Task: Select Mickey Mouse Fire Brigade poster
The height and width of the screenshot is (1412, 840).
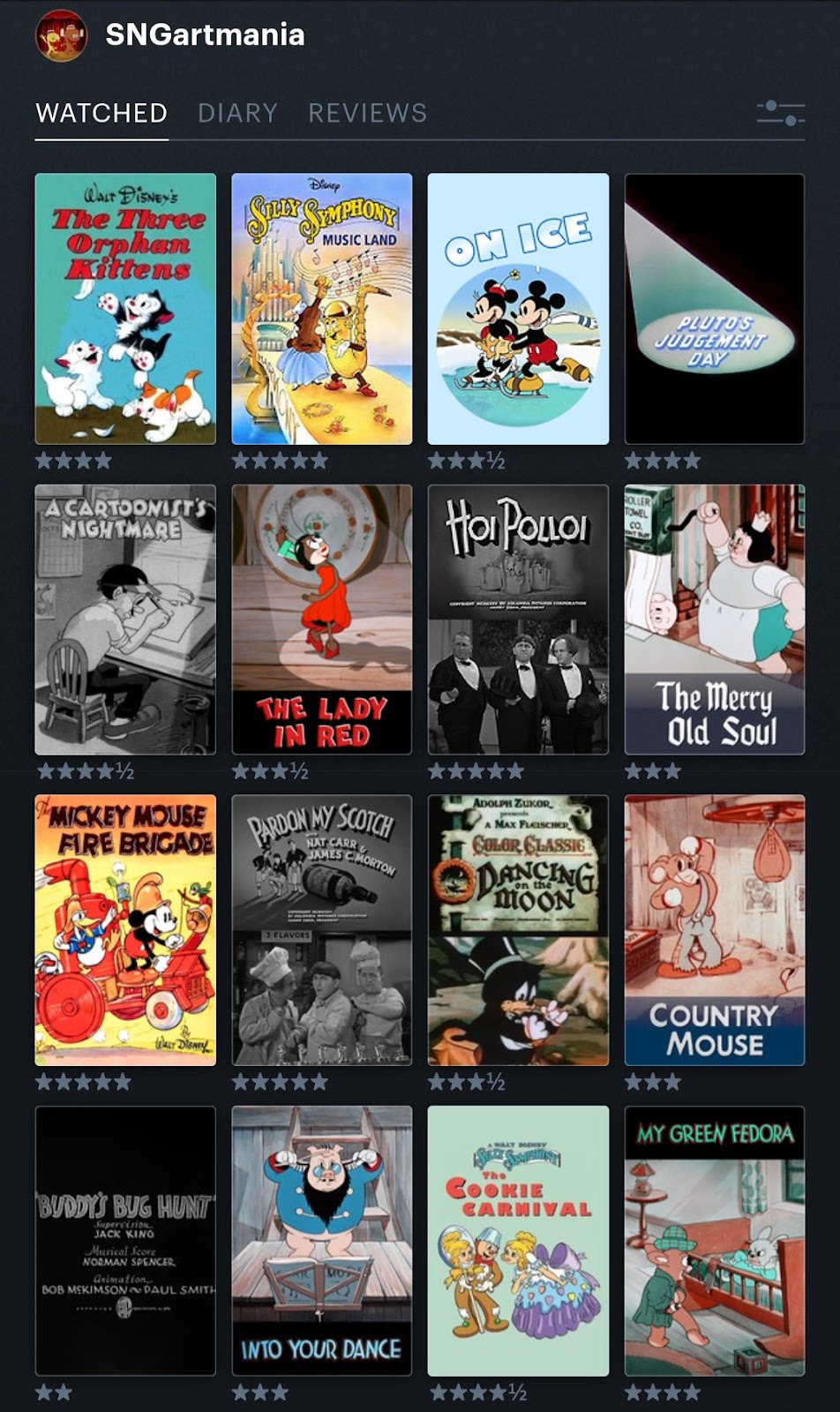Action: pos(125,930)
